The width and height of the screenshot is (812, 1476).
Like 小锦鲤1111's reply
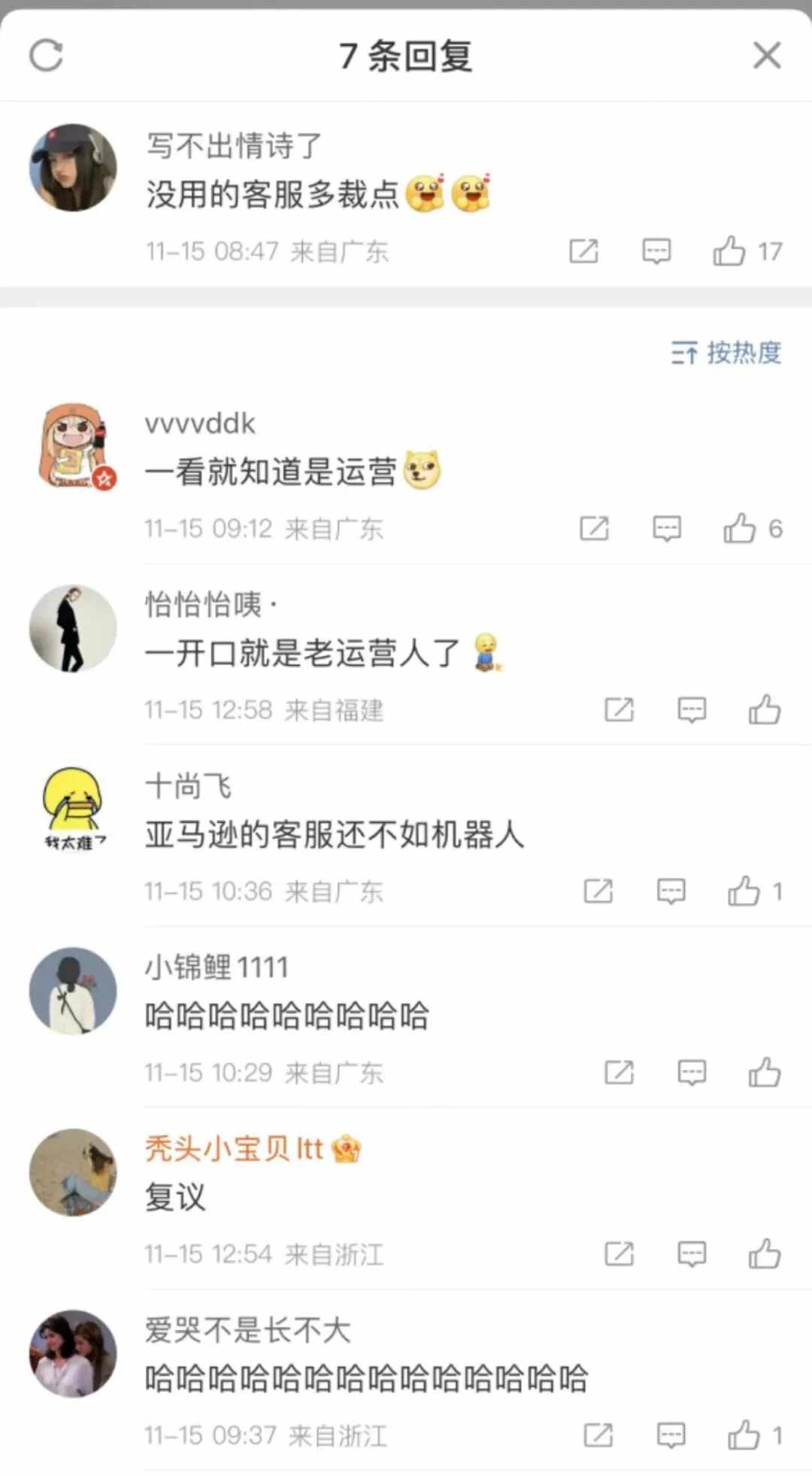click(x=764, y=1073)
